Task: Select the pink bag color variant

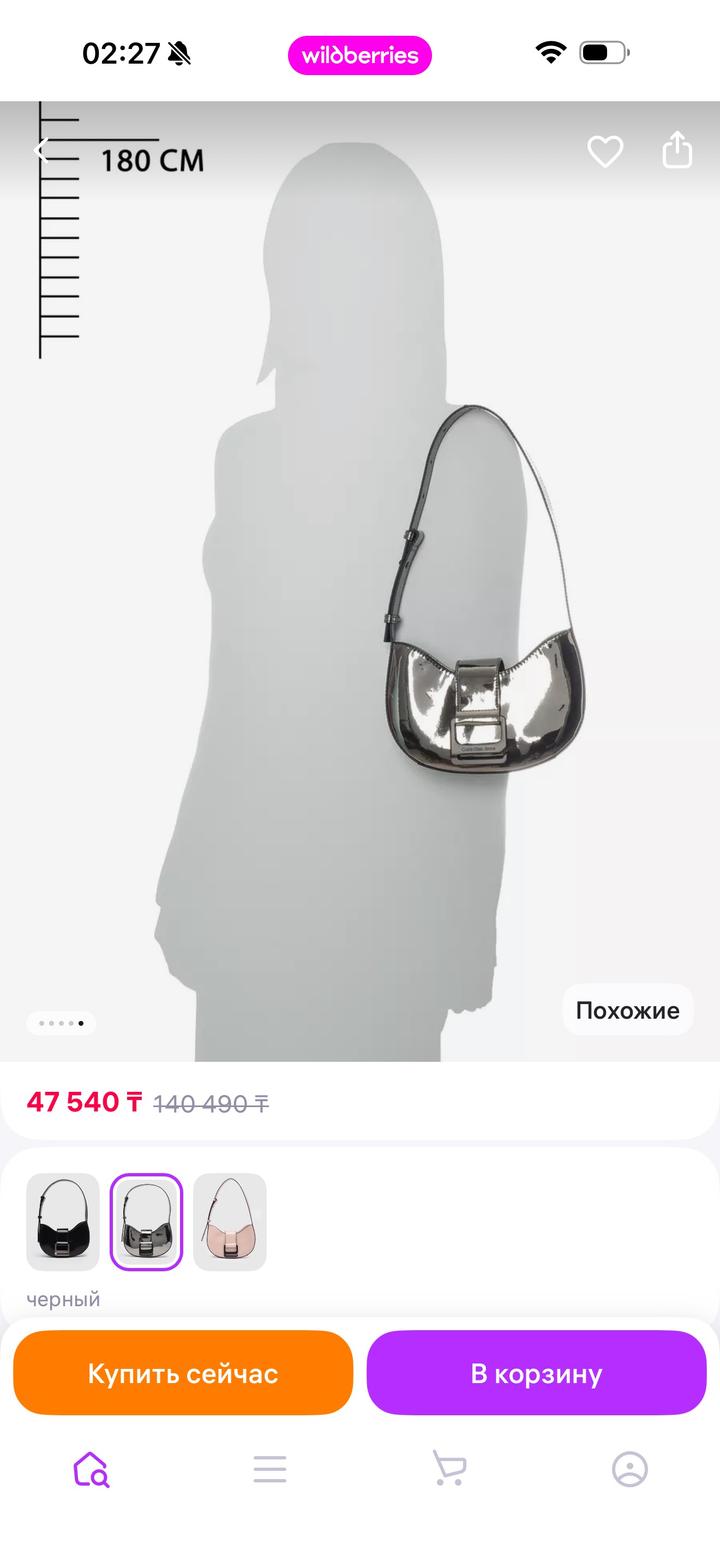Action: point(230,1222)
